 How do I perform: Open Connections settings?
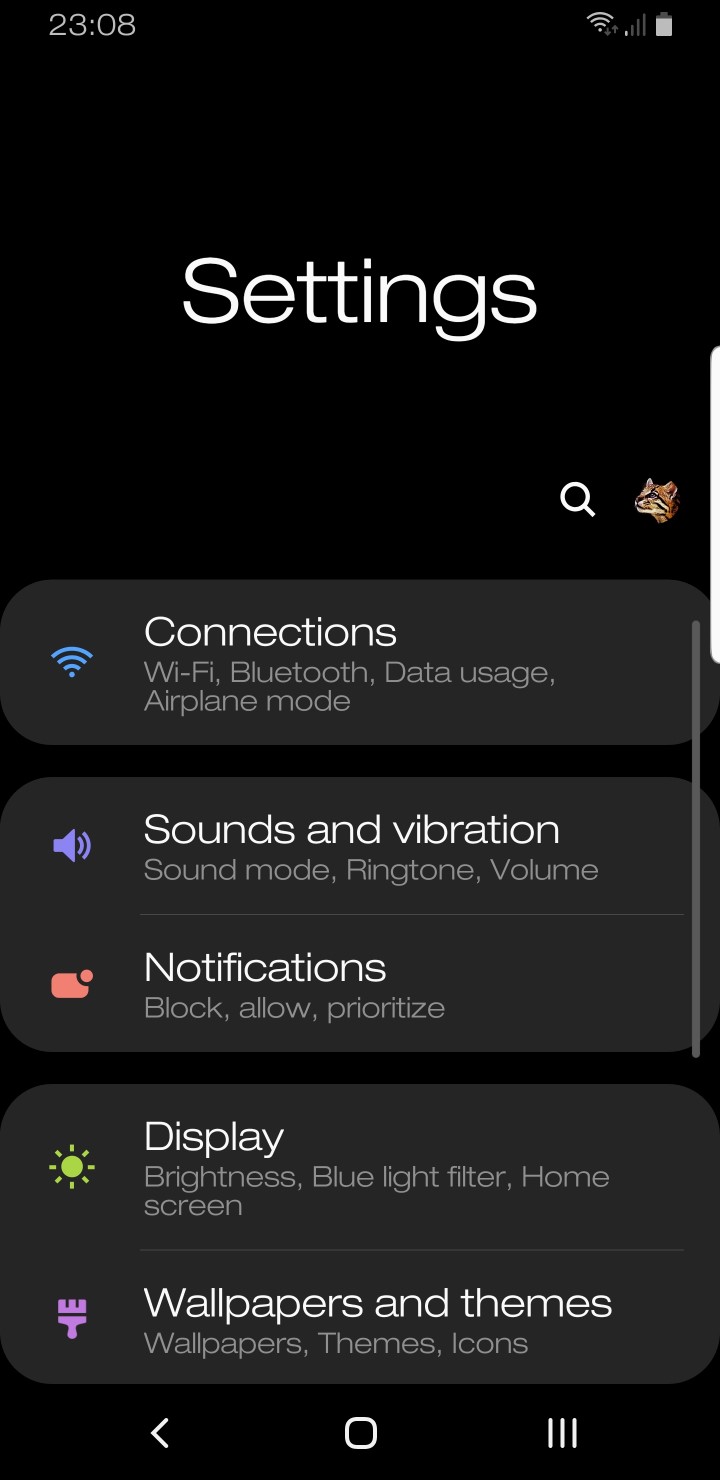point(360,662)
